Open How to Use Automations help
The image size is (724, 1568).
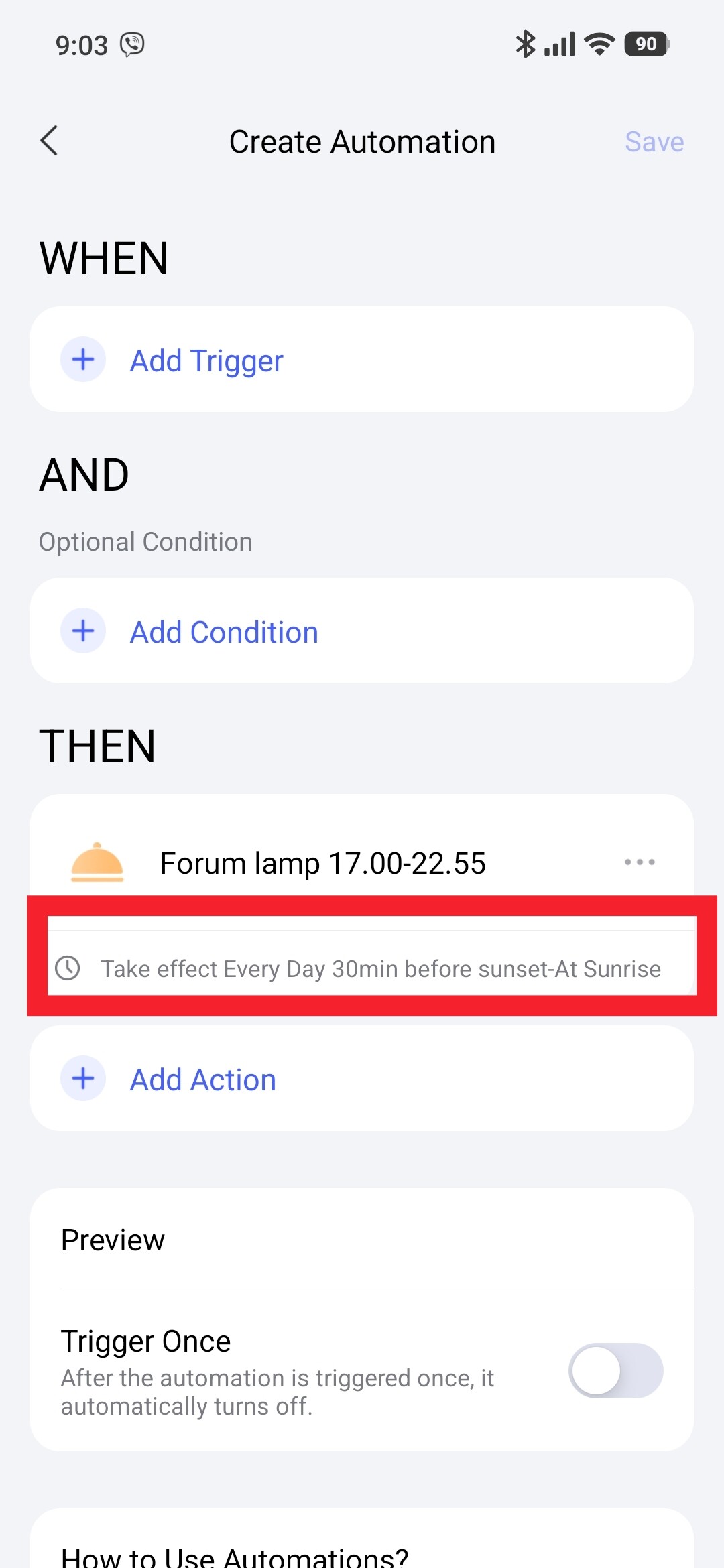(235, 1556)
